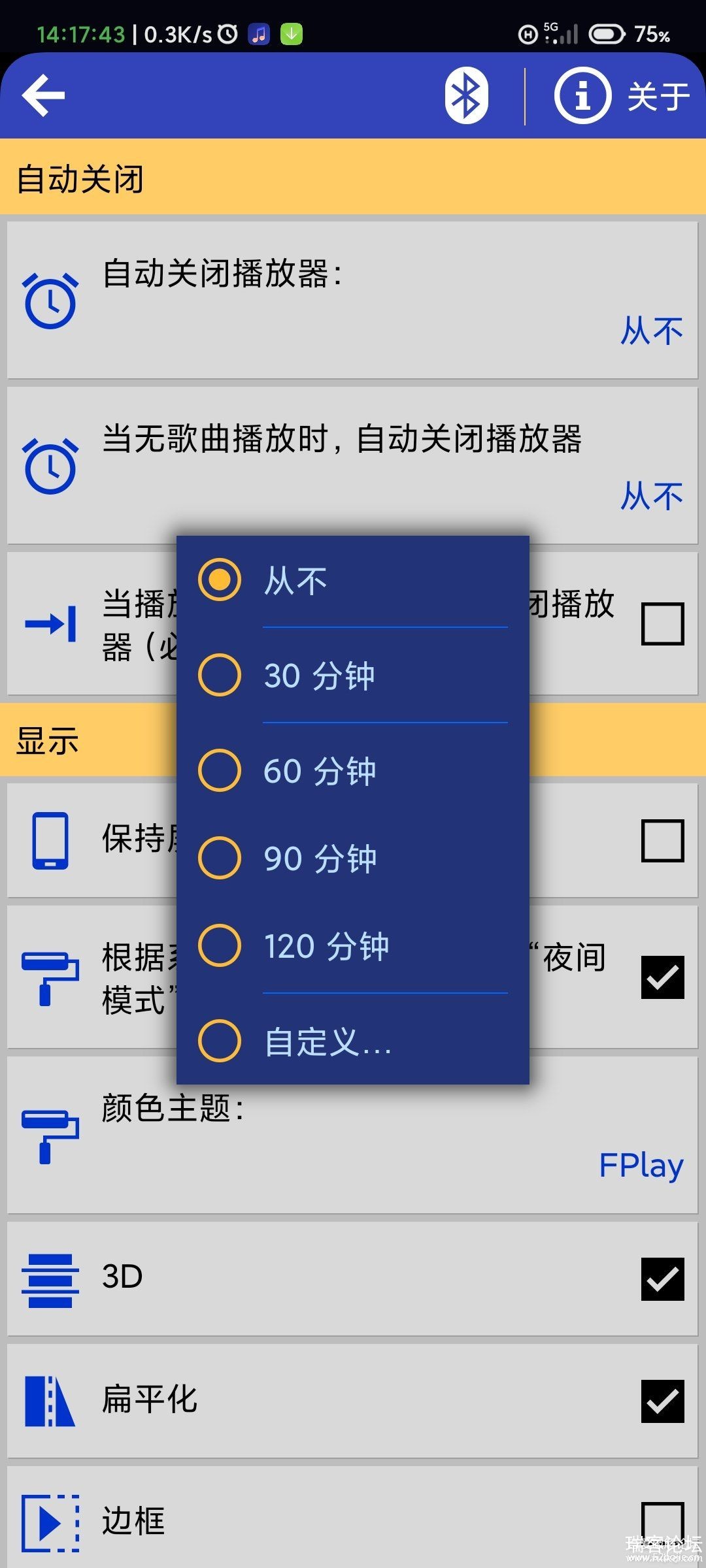Toggle the 夜间模式 checkbox

tap(662, 977)
